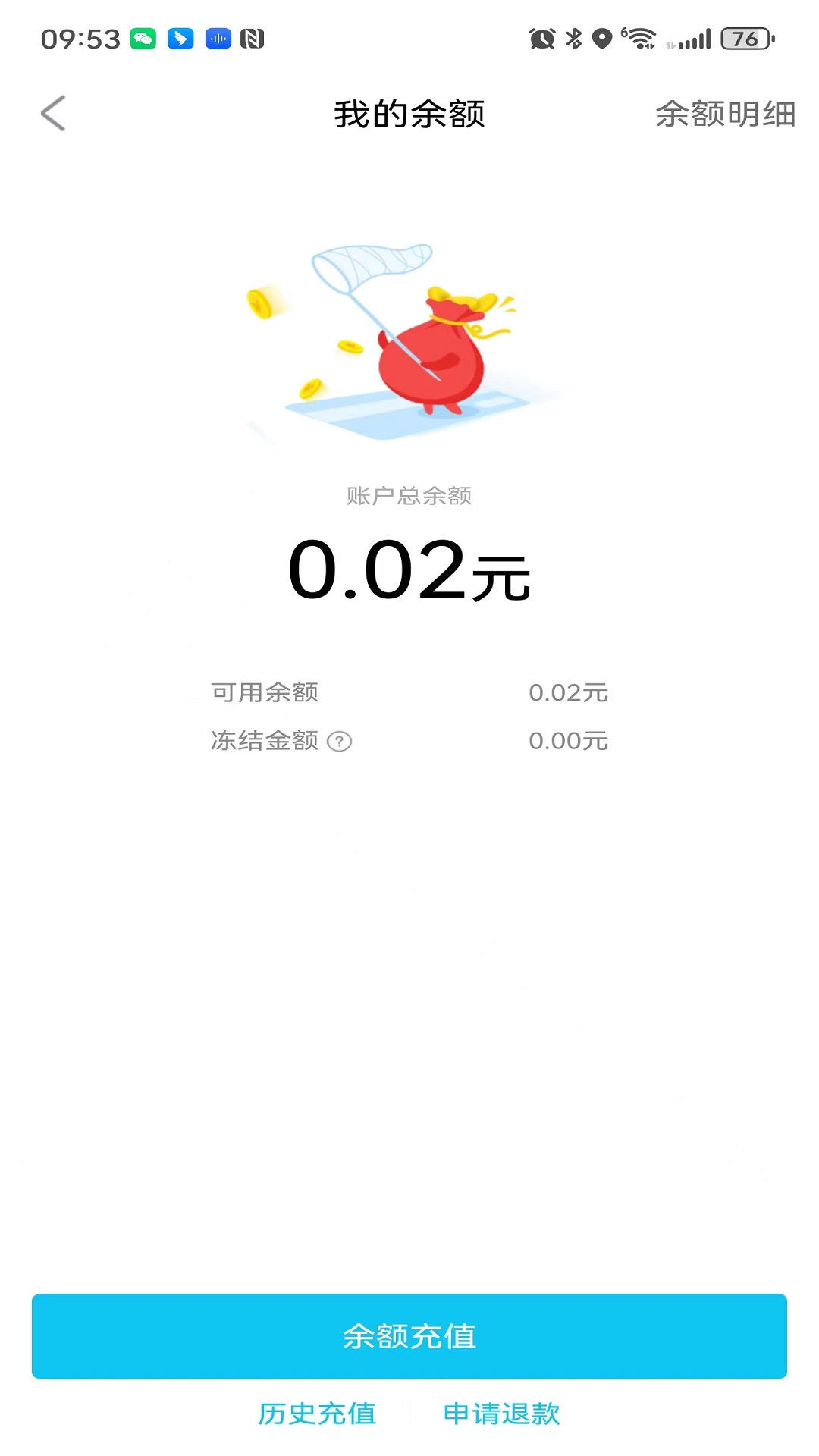Image resolution: width=819 pixels, height=1456 pixels.
Task: Click the back arrow to return
Action: click(x=52, y=113)
